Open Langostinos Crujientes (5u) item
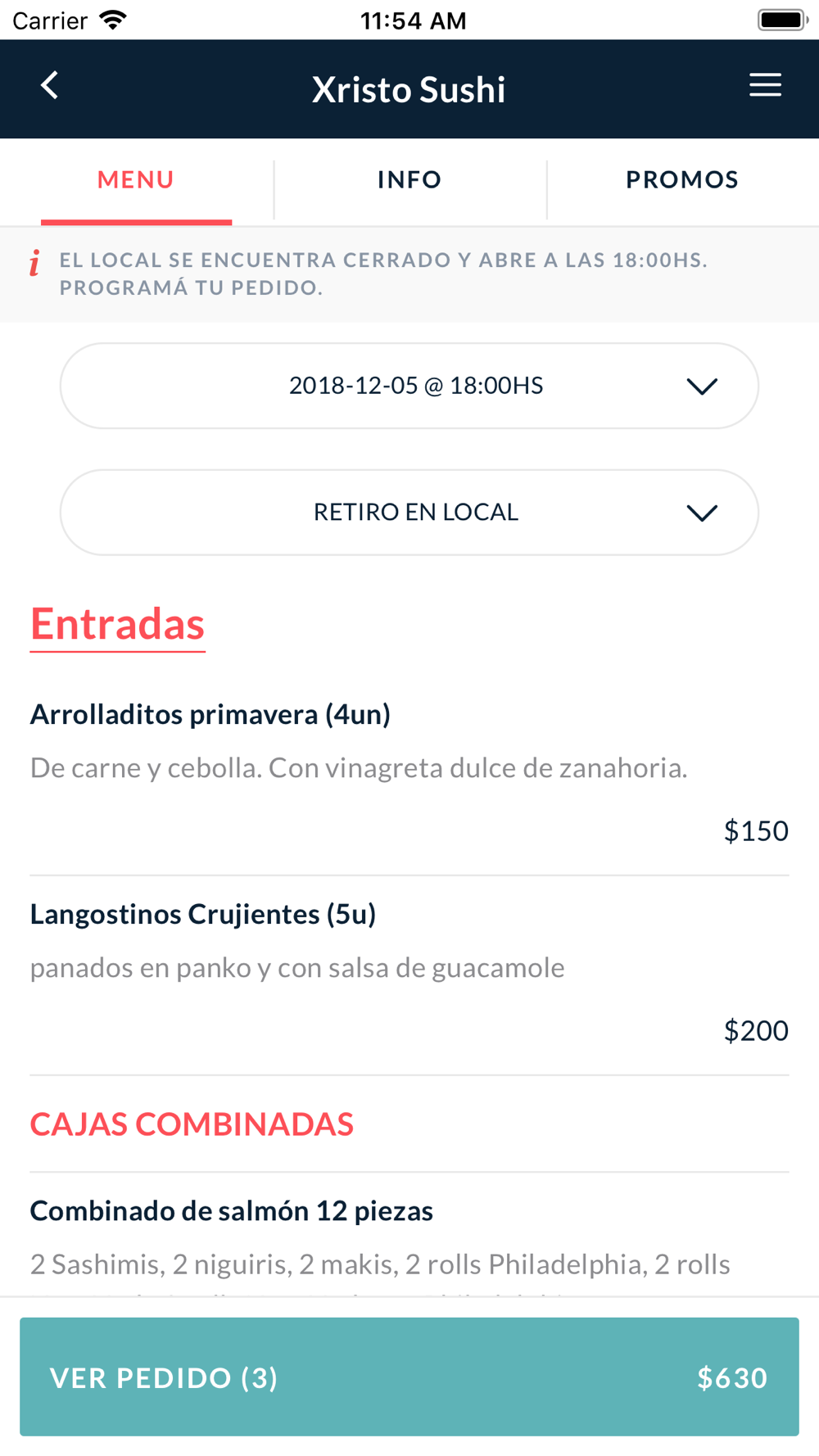The height and width of the screenshot is (1456, 819). point(409,974)
